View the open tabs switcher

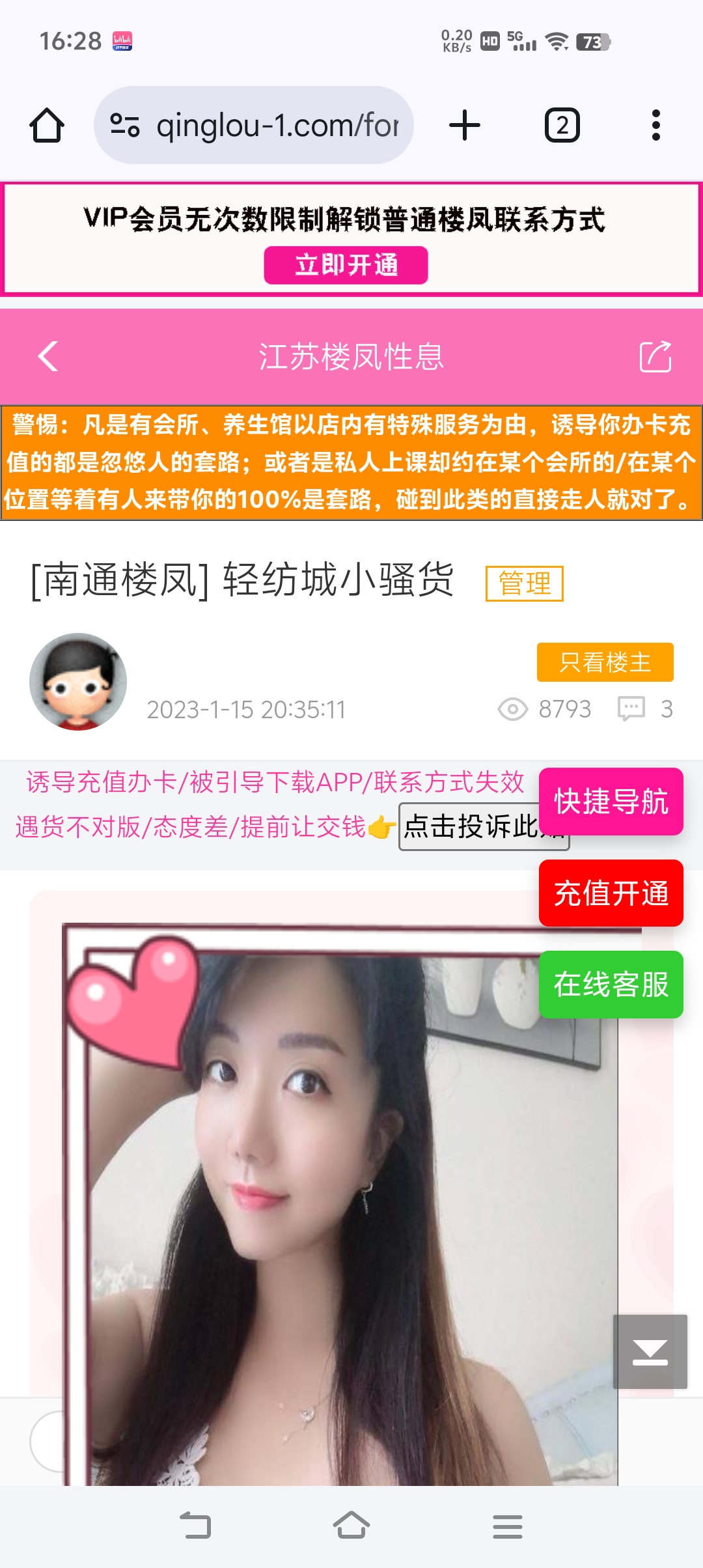click(x=562, y=125)
